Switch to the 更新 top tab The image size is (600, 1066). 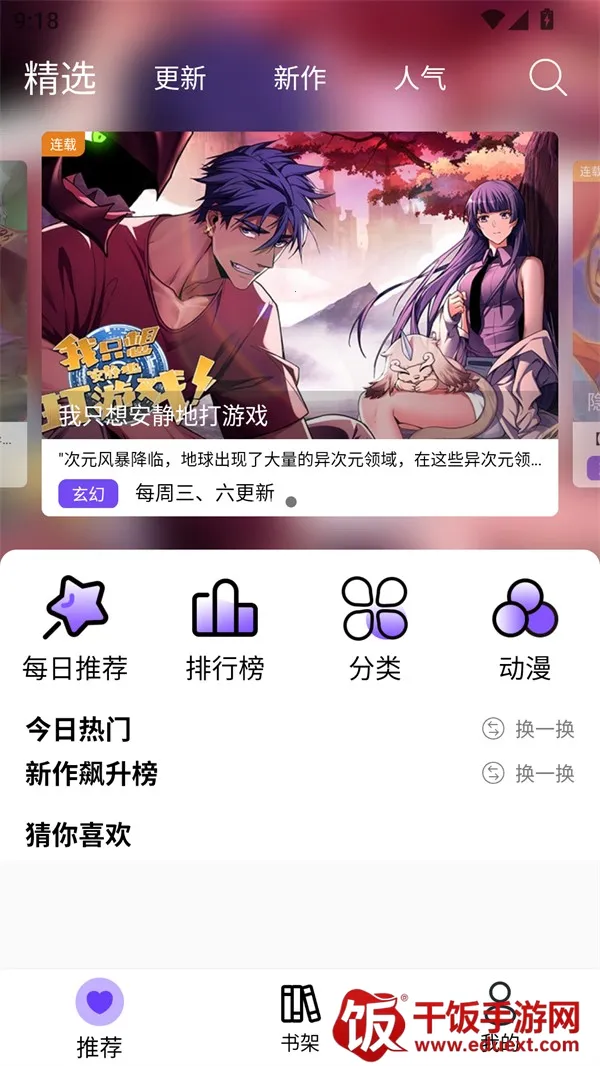[x=180, y=78]
